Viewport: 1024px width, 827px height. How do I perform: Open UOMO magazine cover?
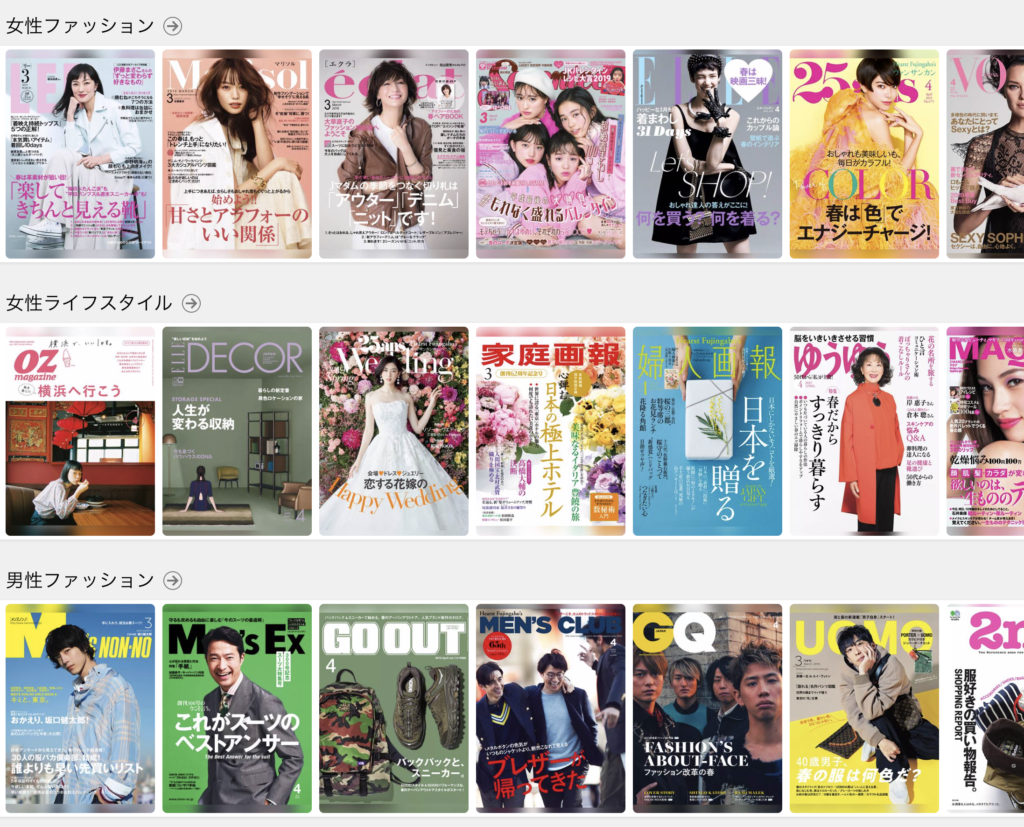click(x=864, y=708)
